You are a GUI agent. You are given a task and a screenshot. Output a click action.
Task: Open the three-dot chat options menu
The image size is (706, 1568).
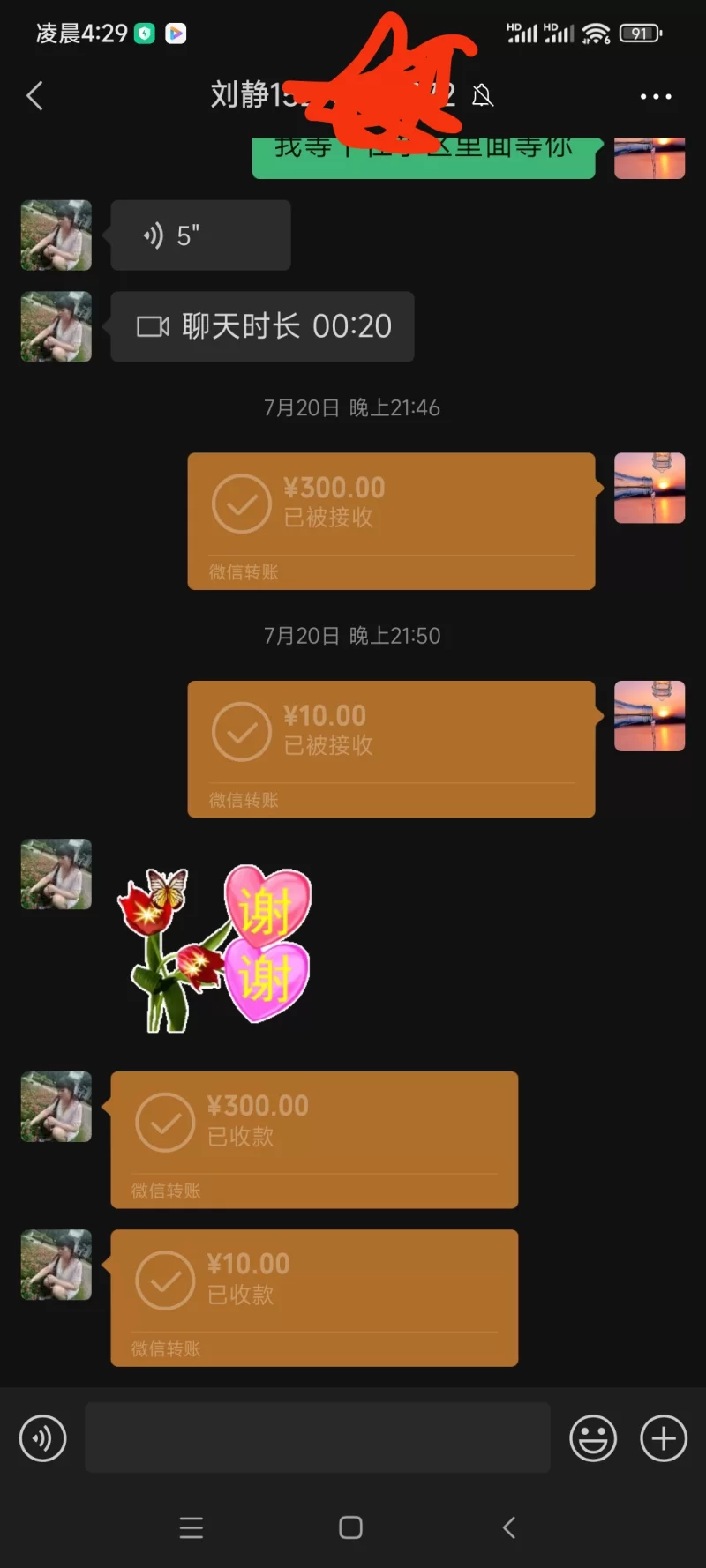tap(656, 96)
